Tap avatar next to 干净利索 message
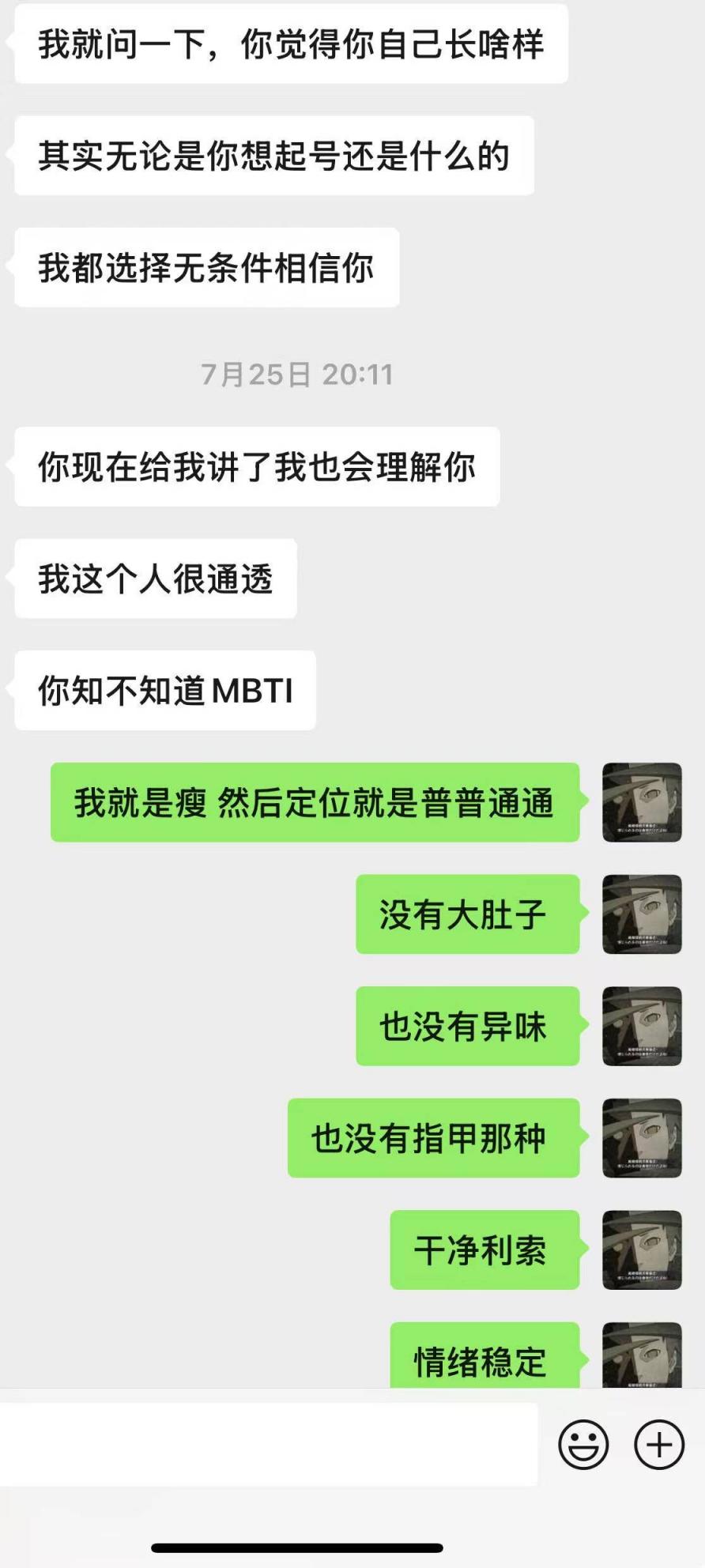Image resolution: width=705 pixels, height=1568 pixels. (x=642, y=1249)
